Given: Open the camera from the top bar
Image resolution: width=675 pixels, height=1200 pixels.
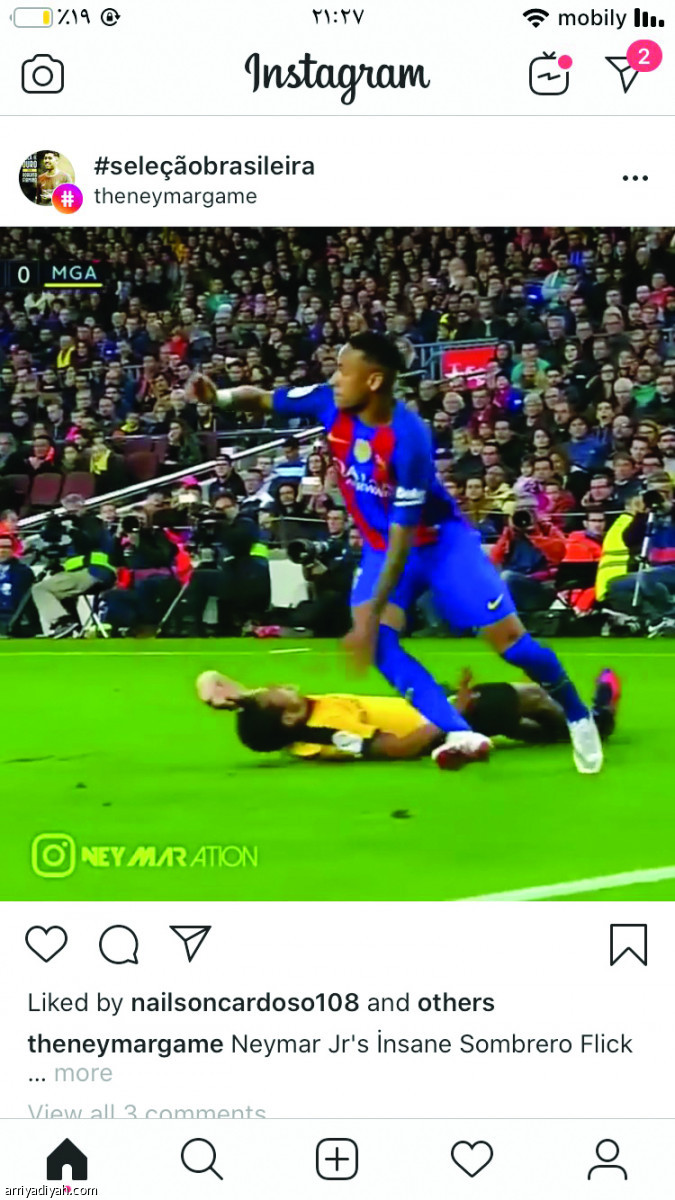Looking at the screenshot, I should pyautogui.click(x=42, y=75).
